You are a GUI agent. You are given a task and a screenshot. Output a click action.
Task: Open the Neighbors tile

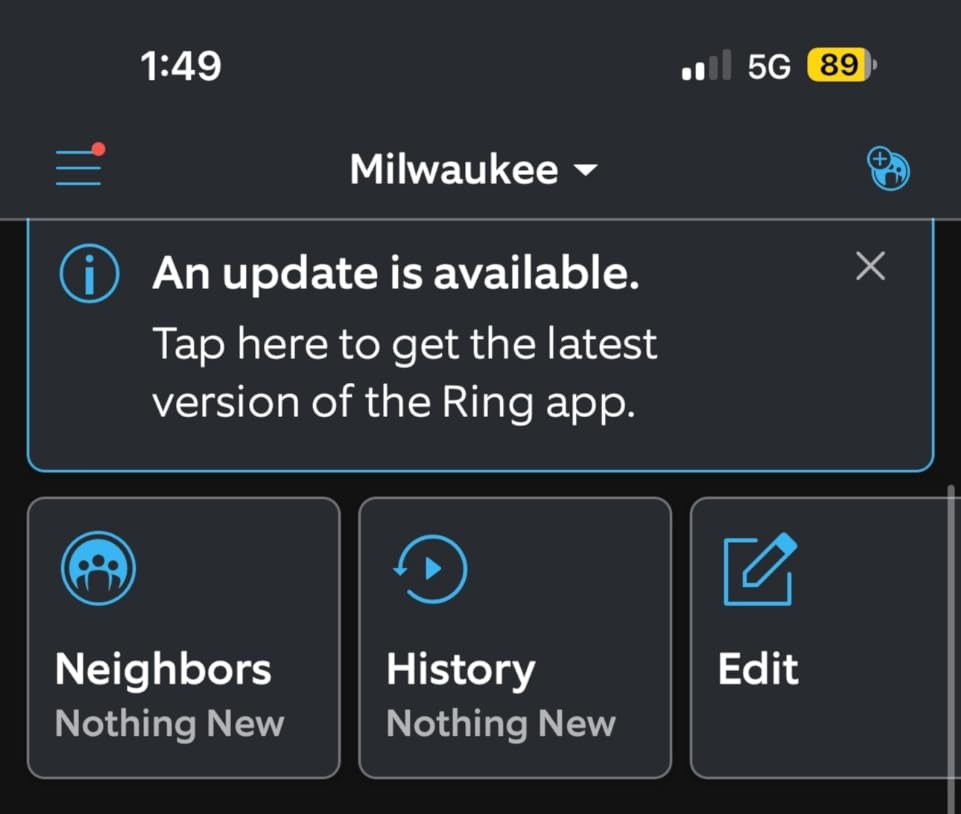183,637
